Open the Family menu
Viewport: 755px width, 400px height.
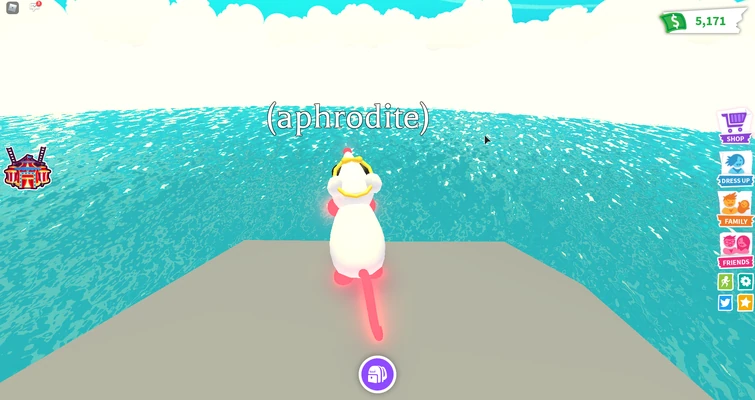735,209
